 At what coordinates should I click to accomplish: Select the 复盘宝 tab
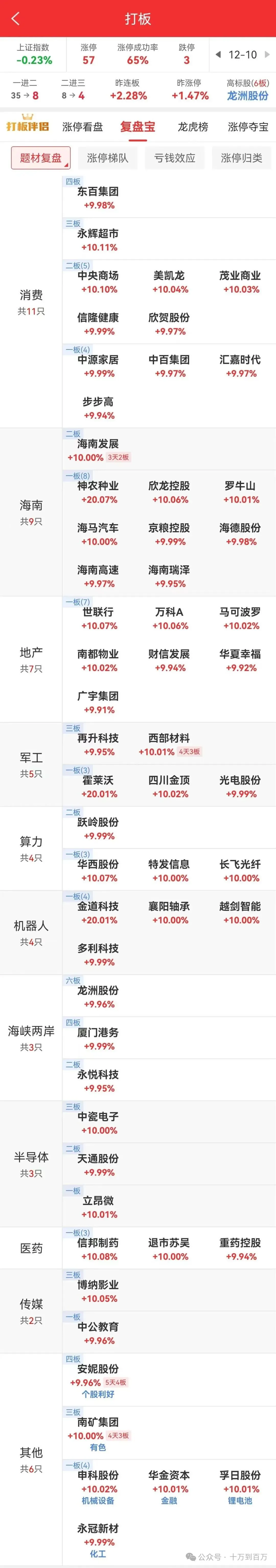tap(137, 127)
